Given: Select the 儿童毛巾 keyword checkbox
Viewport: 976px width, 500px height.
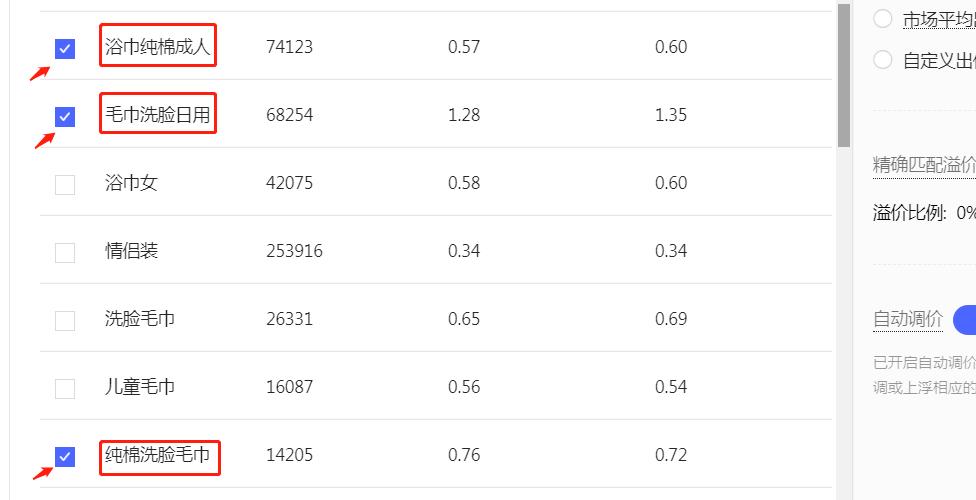Looking at the screenshot, I should (x=65, y=388).
